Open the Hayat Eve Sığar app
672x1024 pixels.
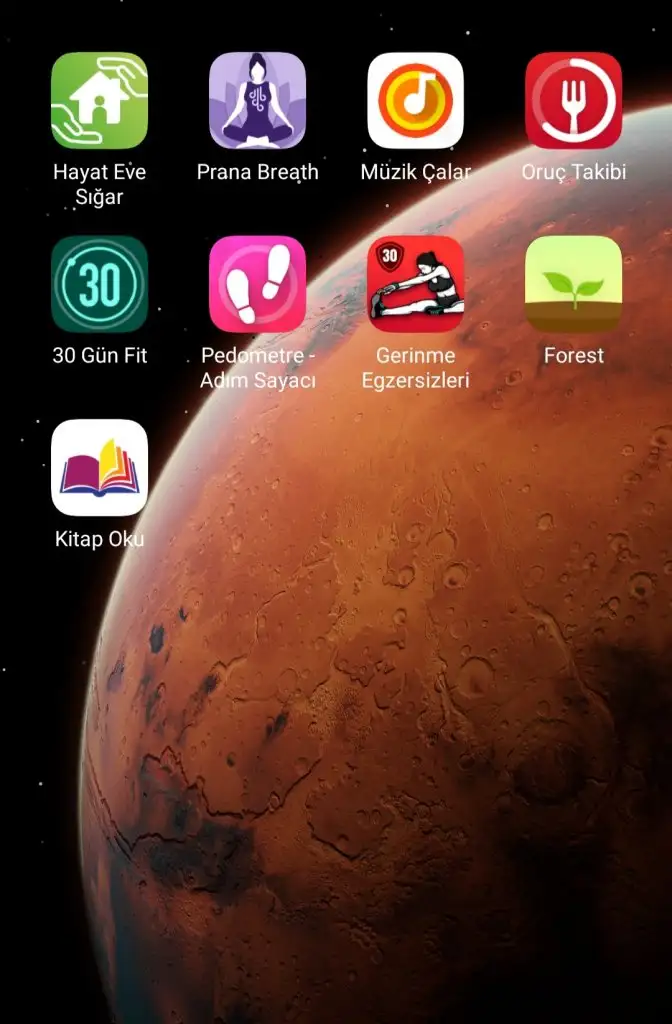point(99,100)
